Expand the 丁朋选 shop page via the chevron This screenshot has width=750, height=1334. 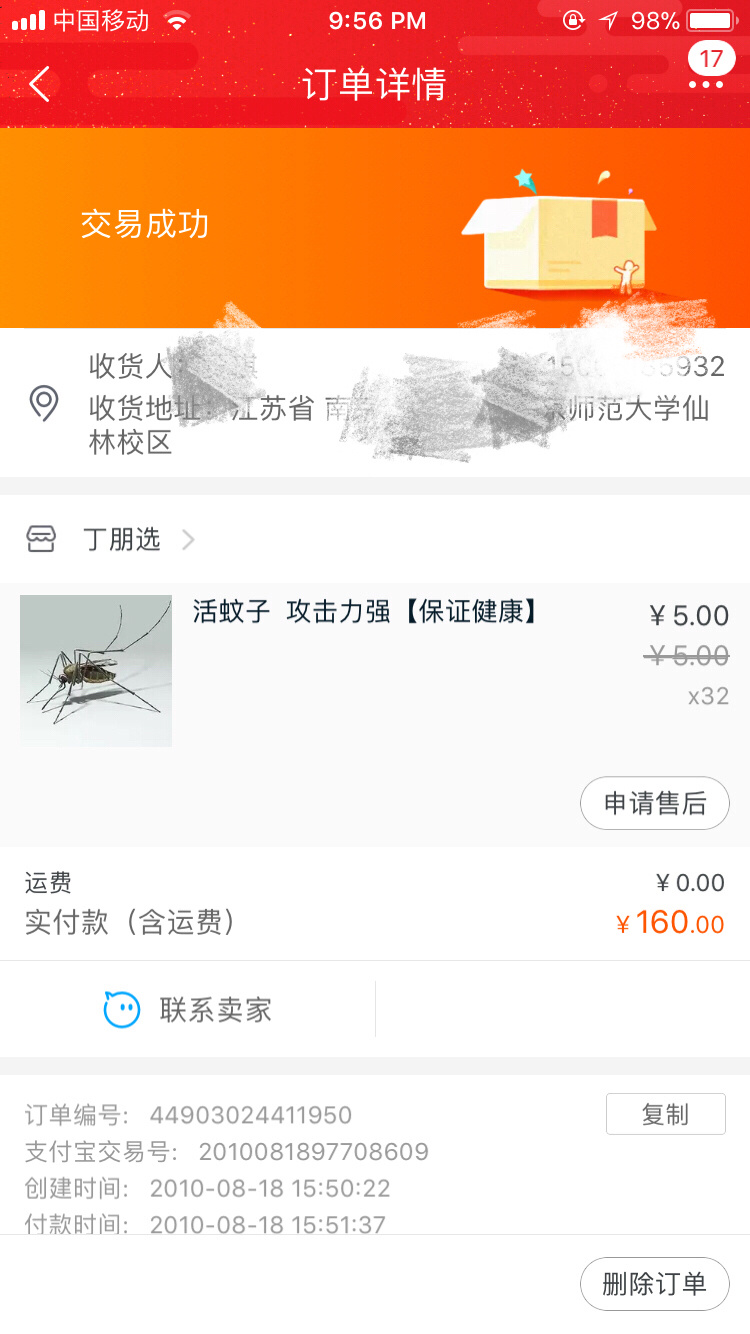tap(188, 539)
